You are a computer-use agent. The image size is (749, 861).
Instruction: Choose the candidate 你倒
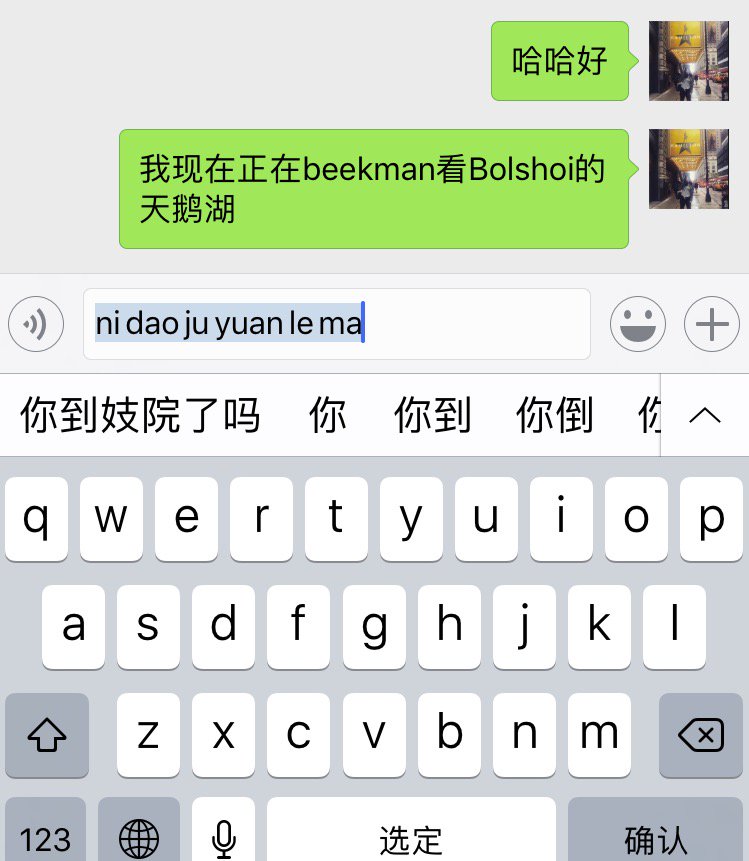coord(554,416)
